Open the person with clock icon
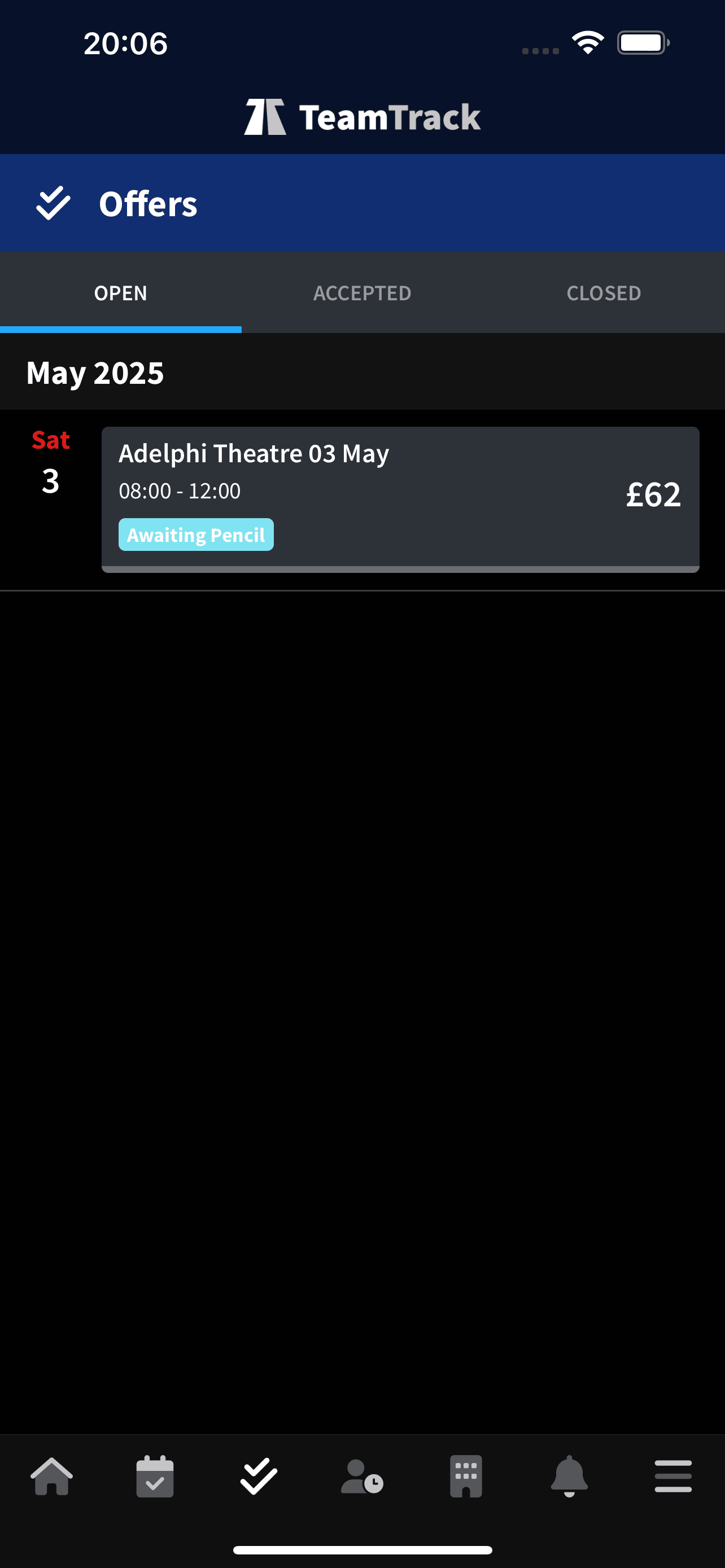Image resolution: width=725 pixels, height=1568 pixels. point(362,1475)
